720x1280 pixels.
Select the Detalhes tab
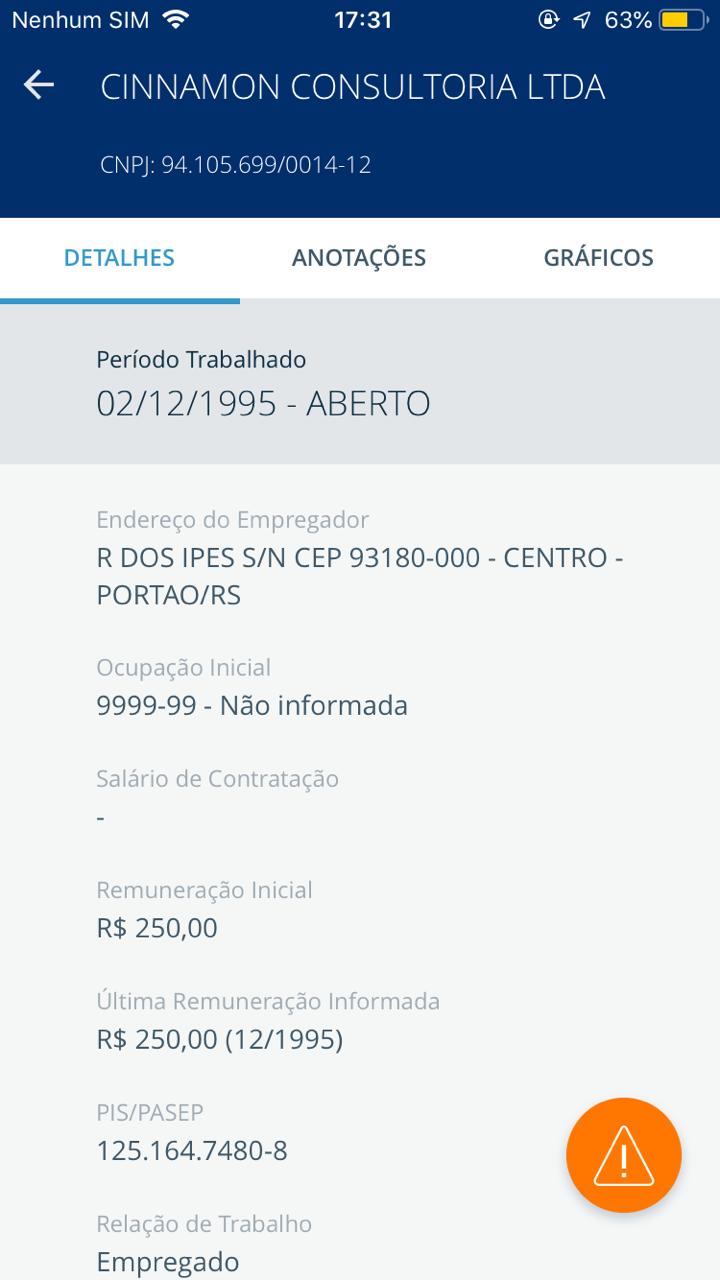[119, 258]
